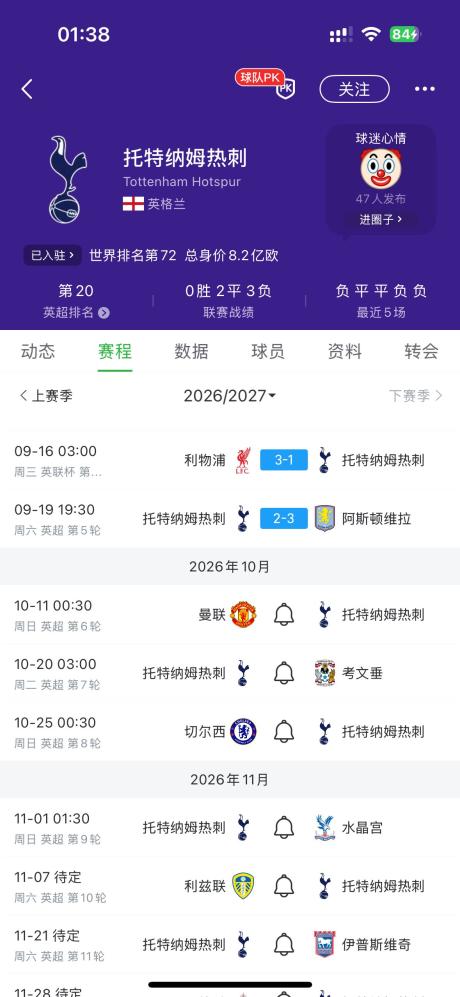Expand the 2026/2027 season dropdown
Viewport: 460px width, 997px height.
click(230, 395)
